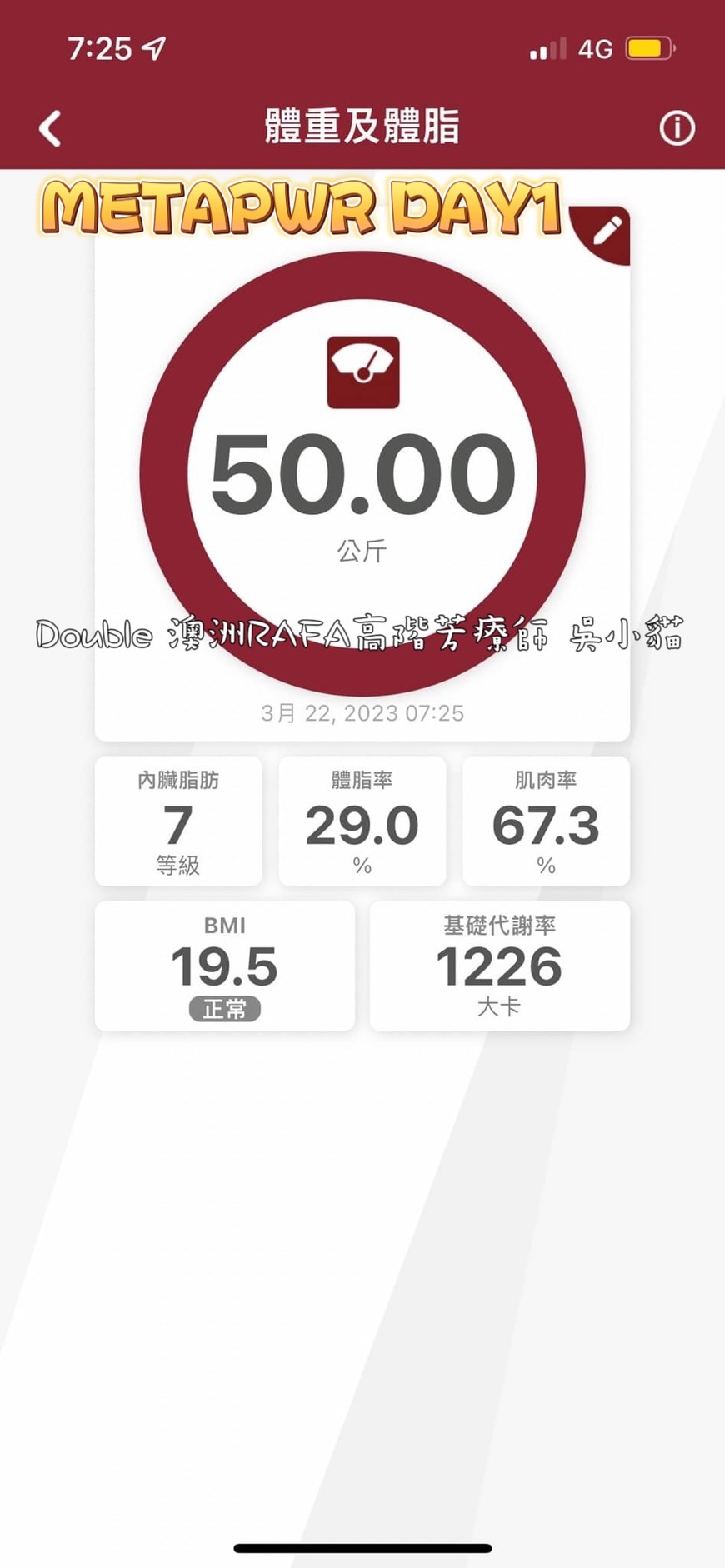Edit the weight record with the pencil icon
Viewport: 725px width, 1568px height.
tap(607, 231)
